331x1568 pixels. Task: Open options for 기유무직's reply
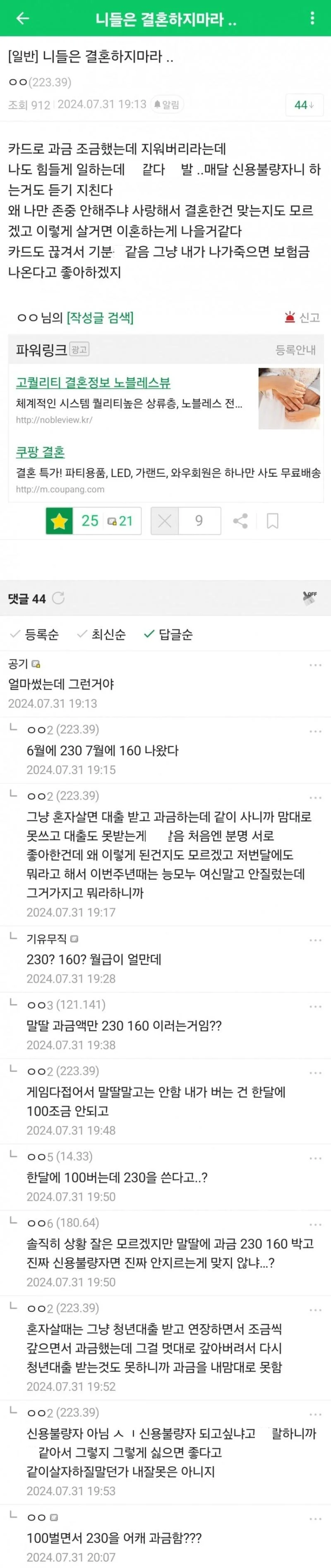[314, 940]
